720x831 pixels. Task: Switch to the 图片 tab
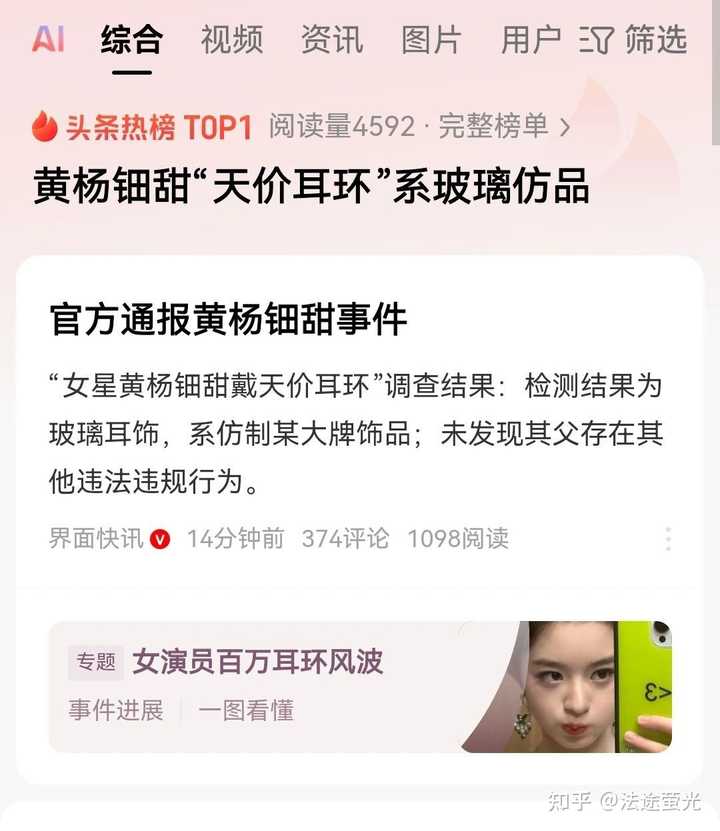click(x=431, y=40)
